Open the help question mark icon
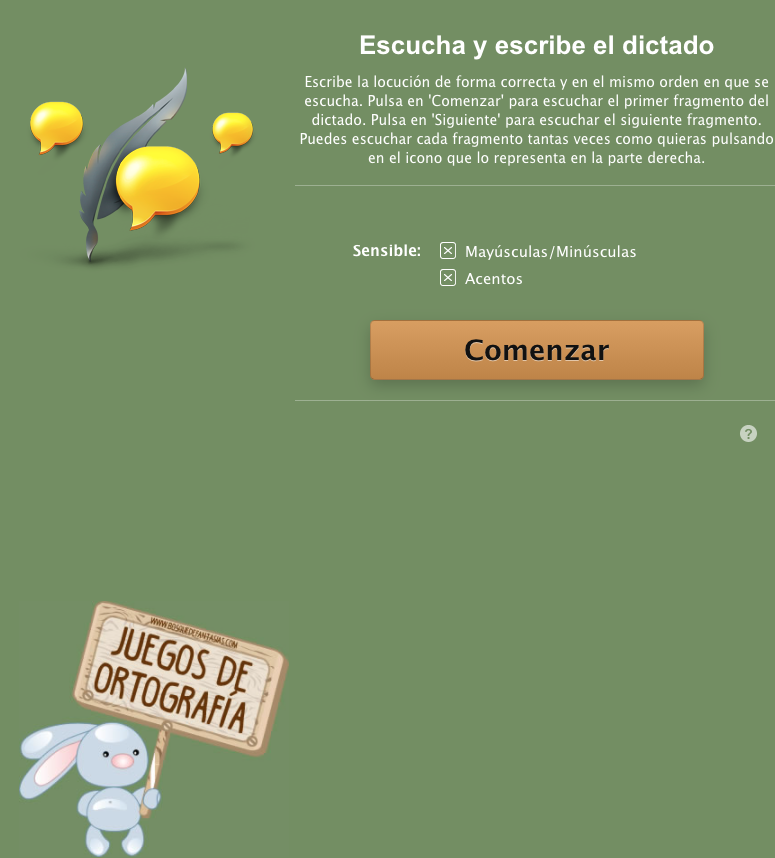The image size is (775, 858). click(x=748, y=433)
